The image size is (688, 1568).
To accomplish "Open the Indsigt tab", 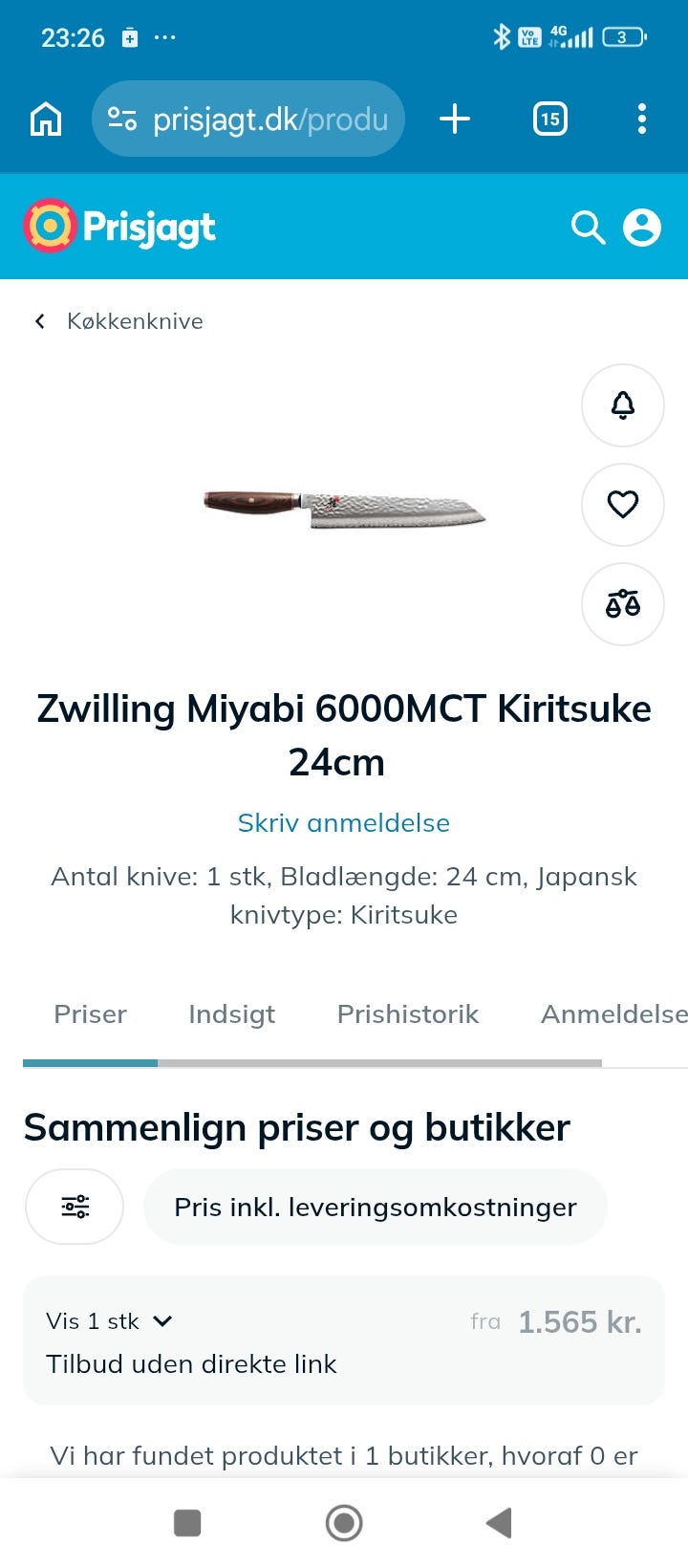I will 231,1013.
